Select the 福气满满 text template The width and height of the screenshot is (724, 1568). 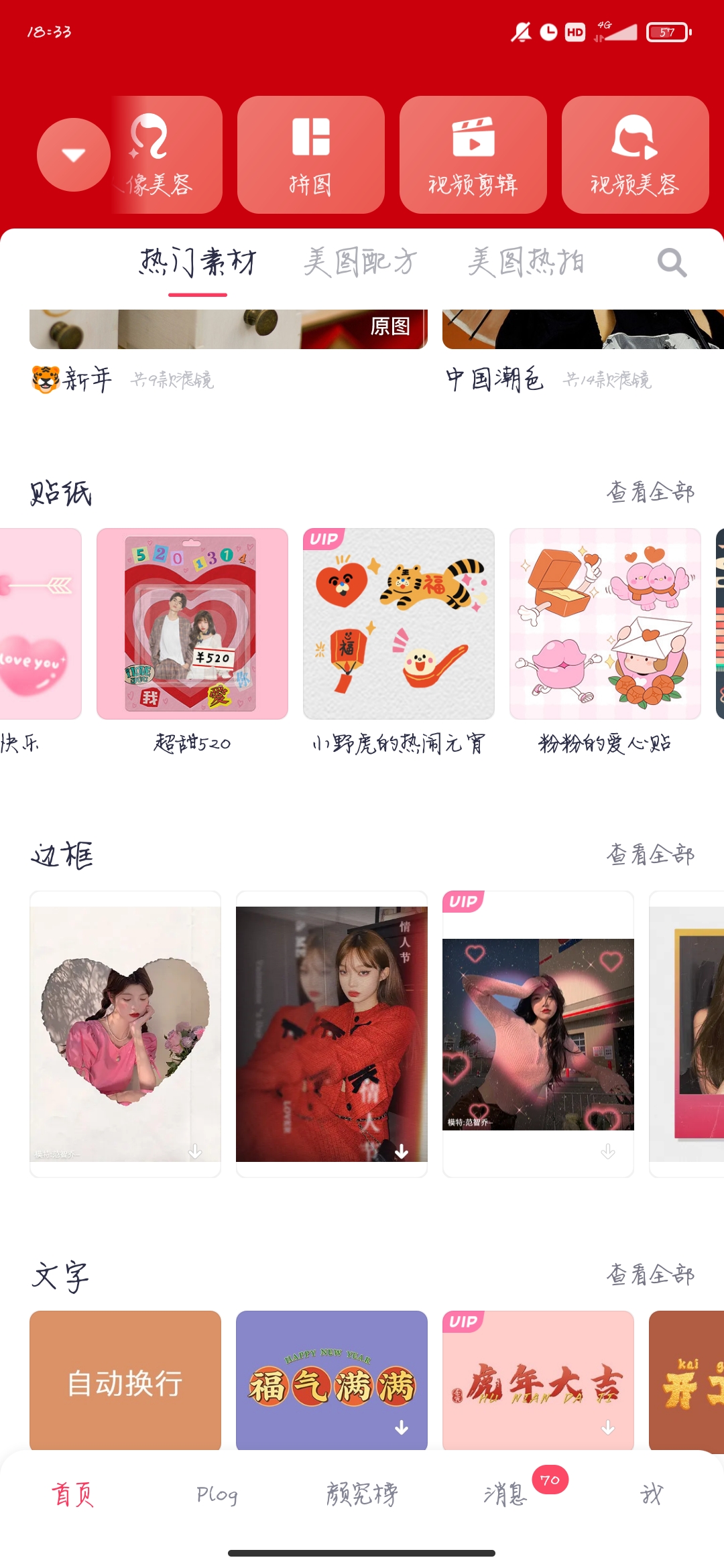332,1382
